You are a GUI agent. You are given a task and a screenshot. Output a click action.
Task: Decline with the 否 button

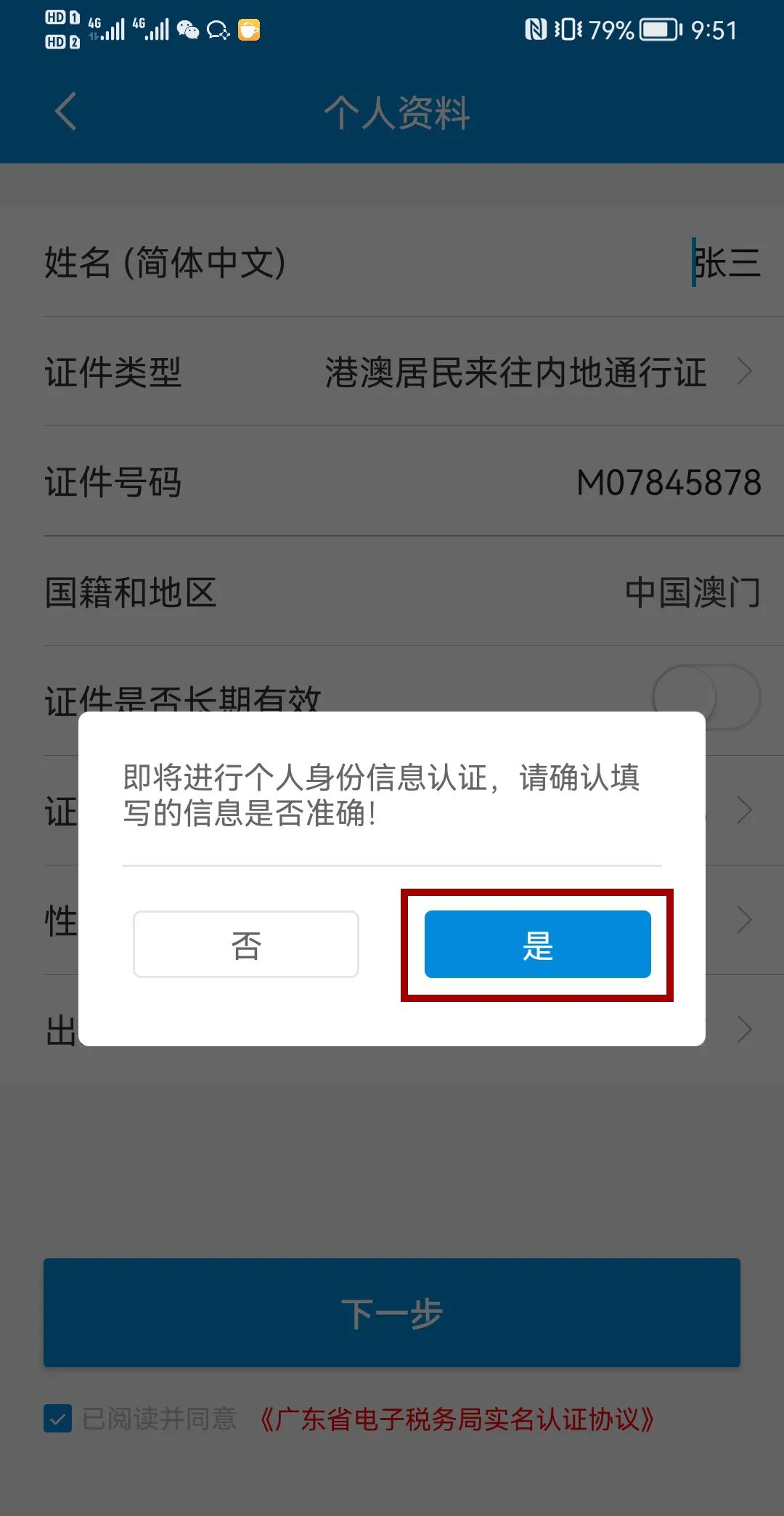coord(246,945)
